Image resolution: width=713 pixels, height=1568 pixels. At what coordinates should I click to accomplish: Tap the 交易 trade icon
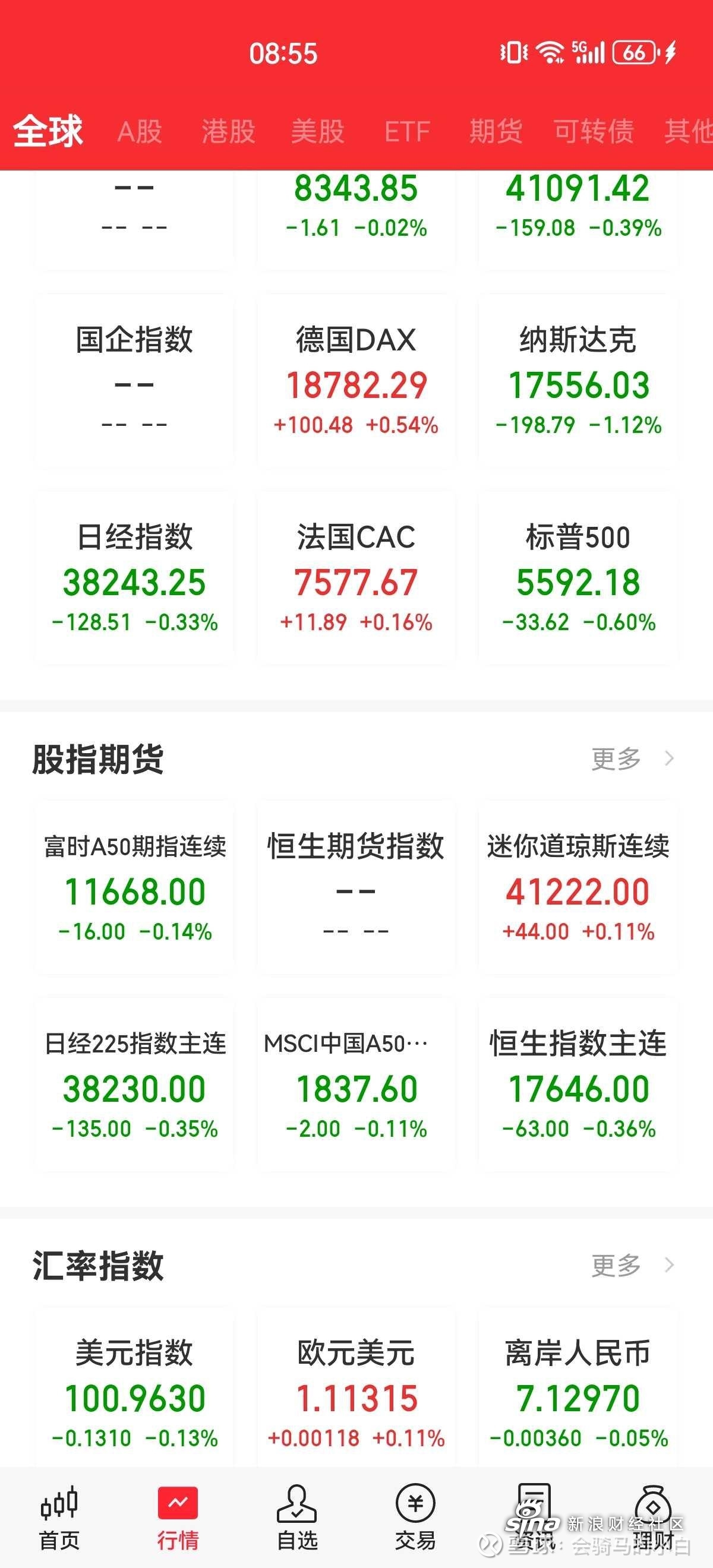tap(417, 1516)
